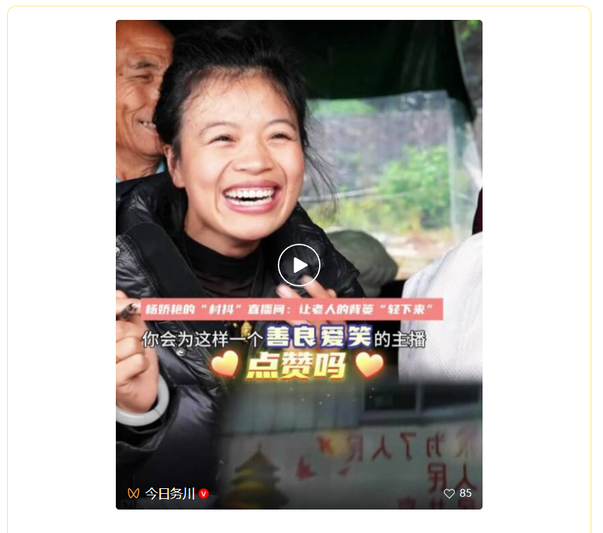
Task: Open the 今日务川 account profile
Action: (169, 493)
